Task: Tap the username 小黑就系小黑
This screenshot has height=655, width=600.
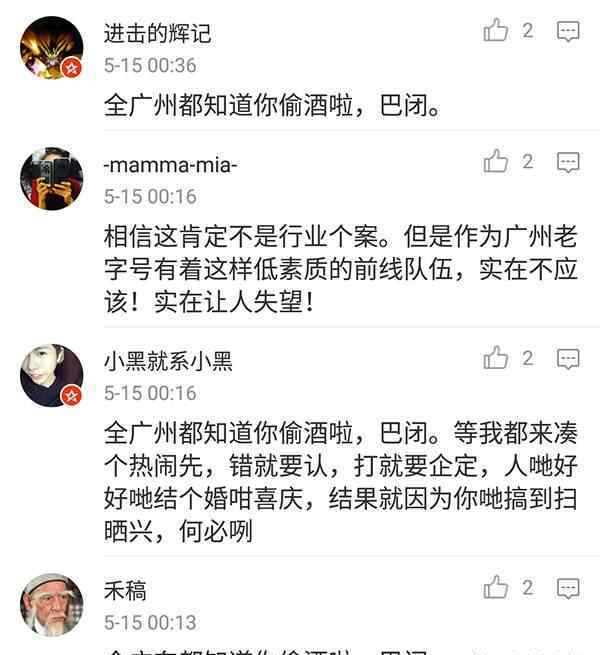Action: click(x=167, y=362)
